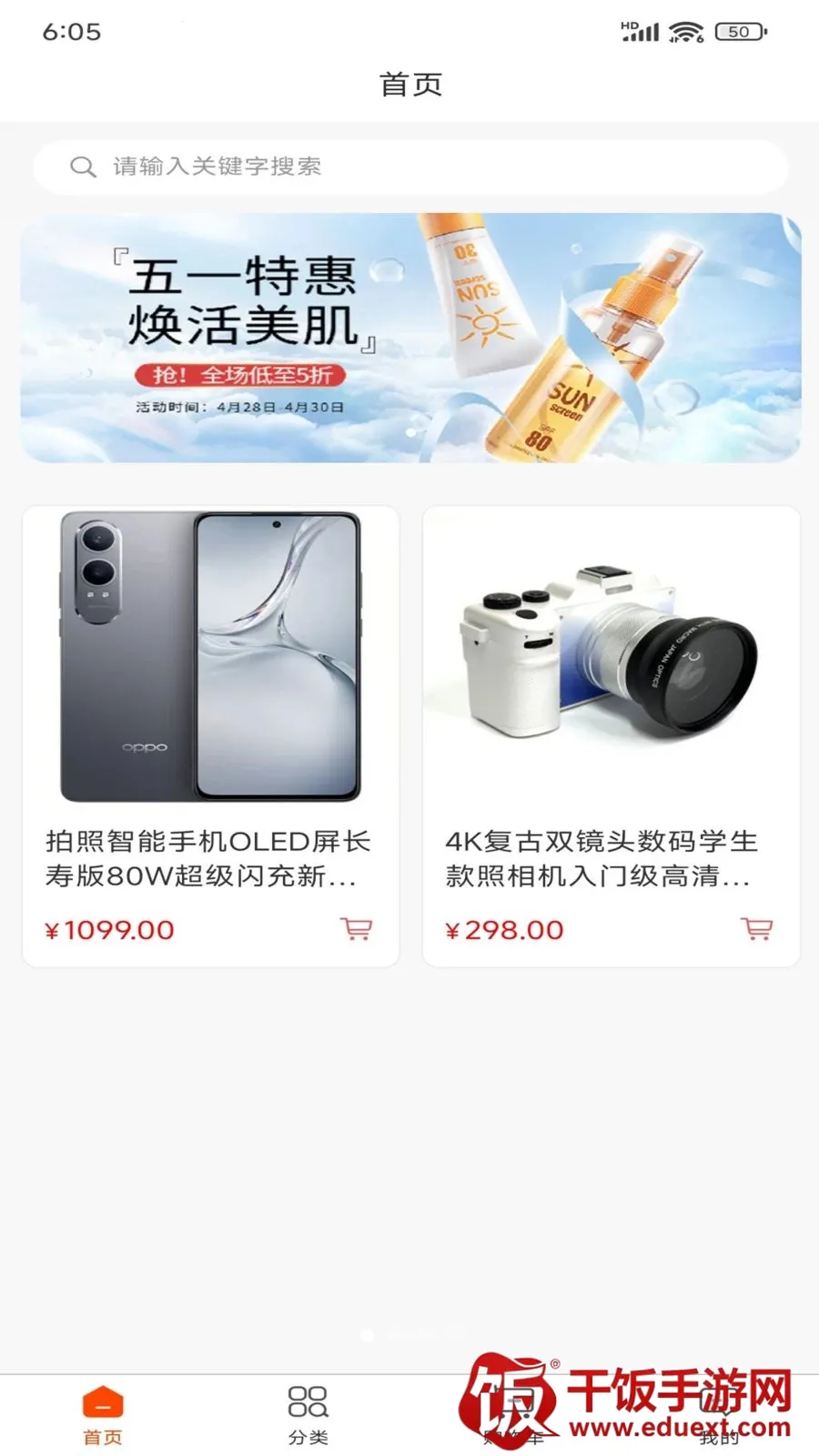Tap the keyword search field
This screenshot has height=1456, width=819.
click(x=410, y=167)
